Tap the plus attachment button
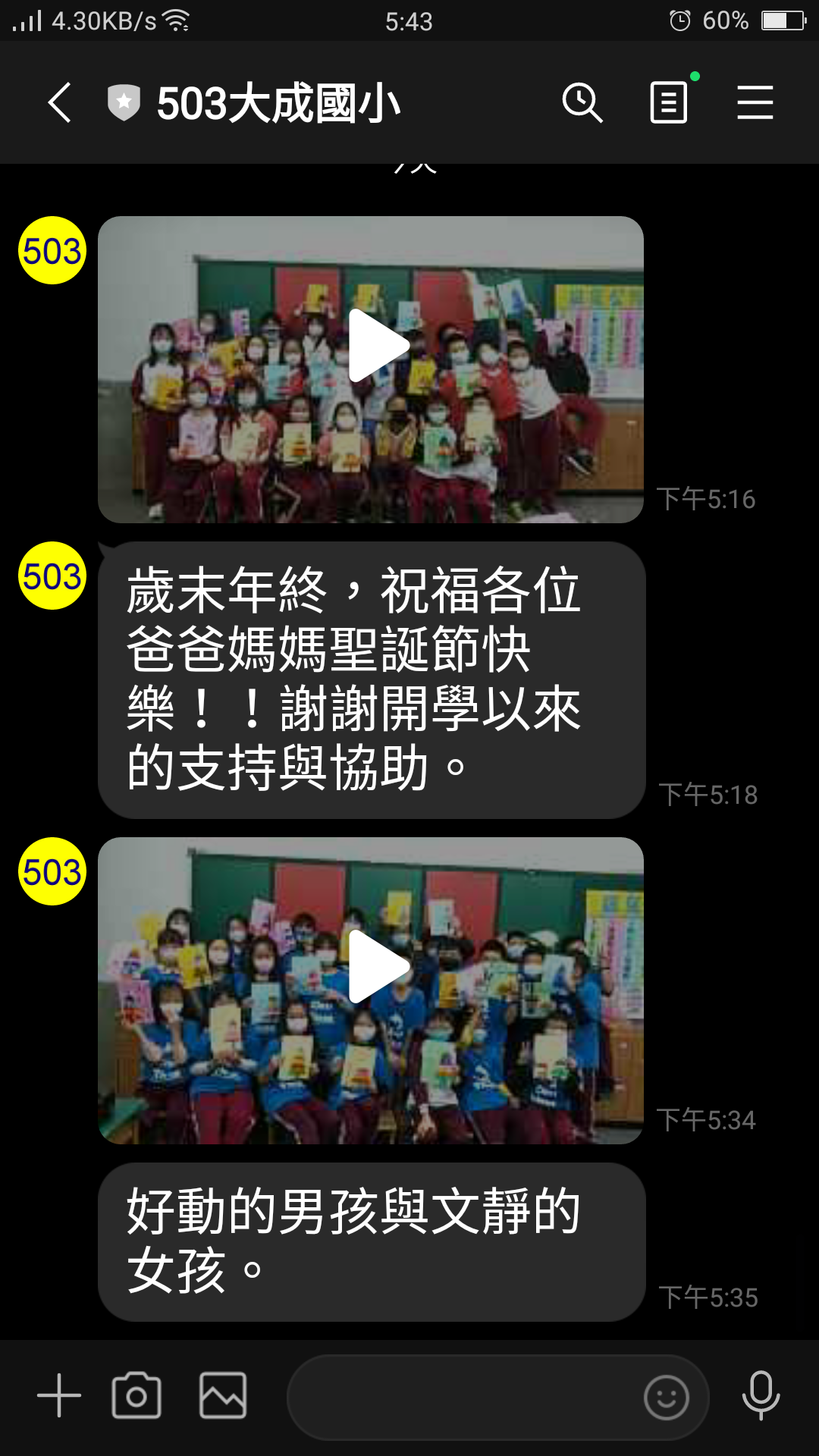The image size is (819, 1456). click(59, 1395)
